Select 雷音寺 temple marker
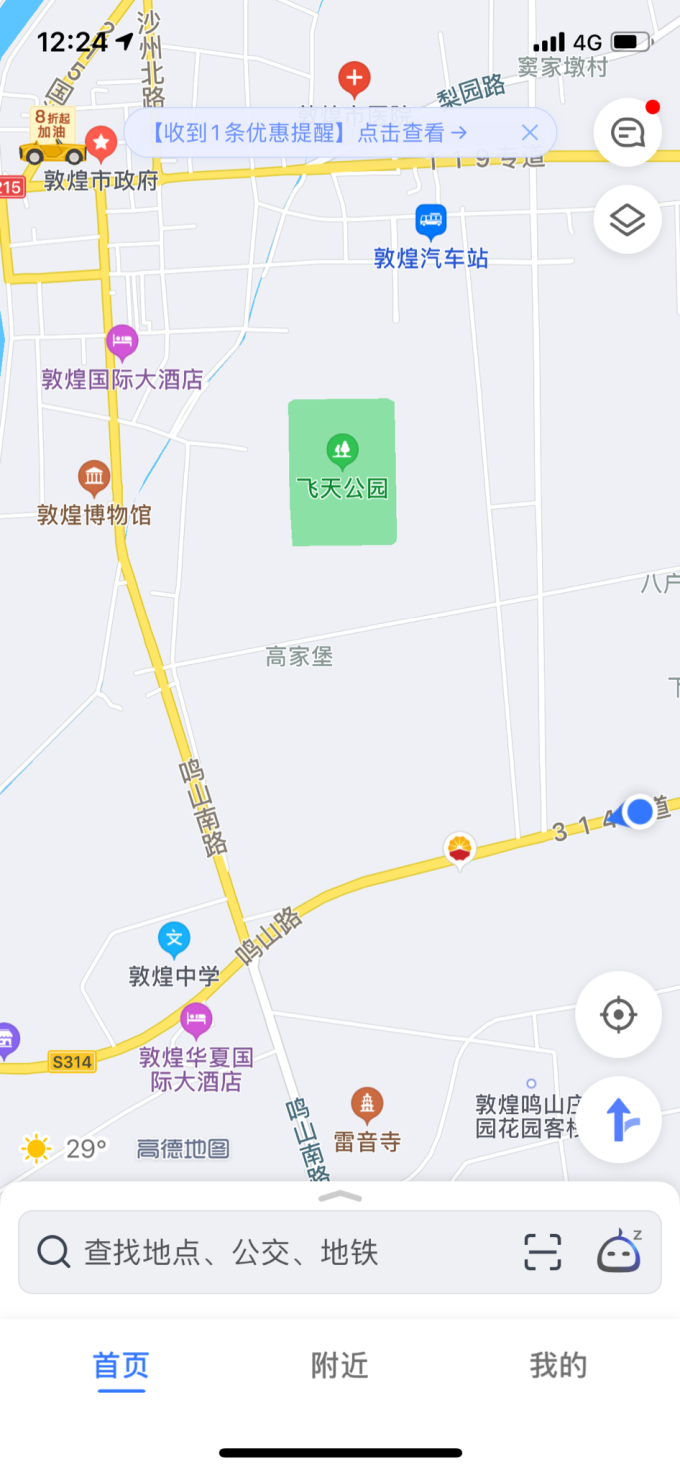The width and height of the screenshot is (680, 1472). (x=367, y=1106)
